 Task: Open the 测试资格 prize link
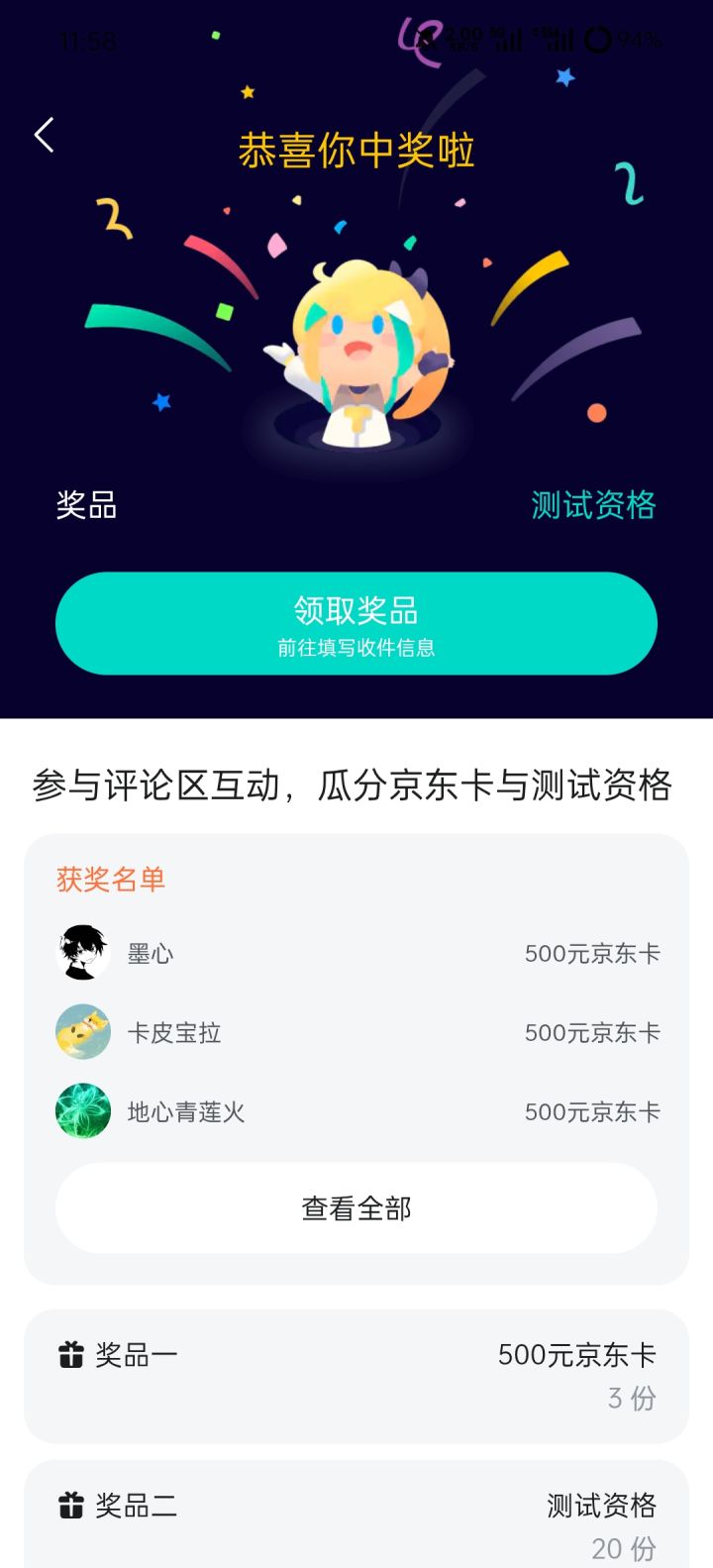click(594, 505)
